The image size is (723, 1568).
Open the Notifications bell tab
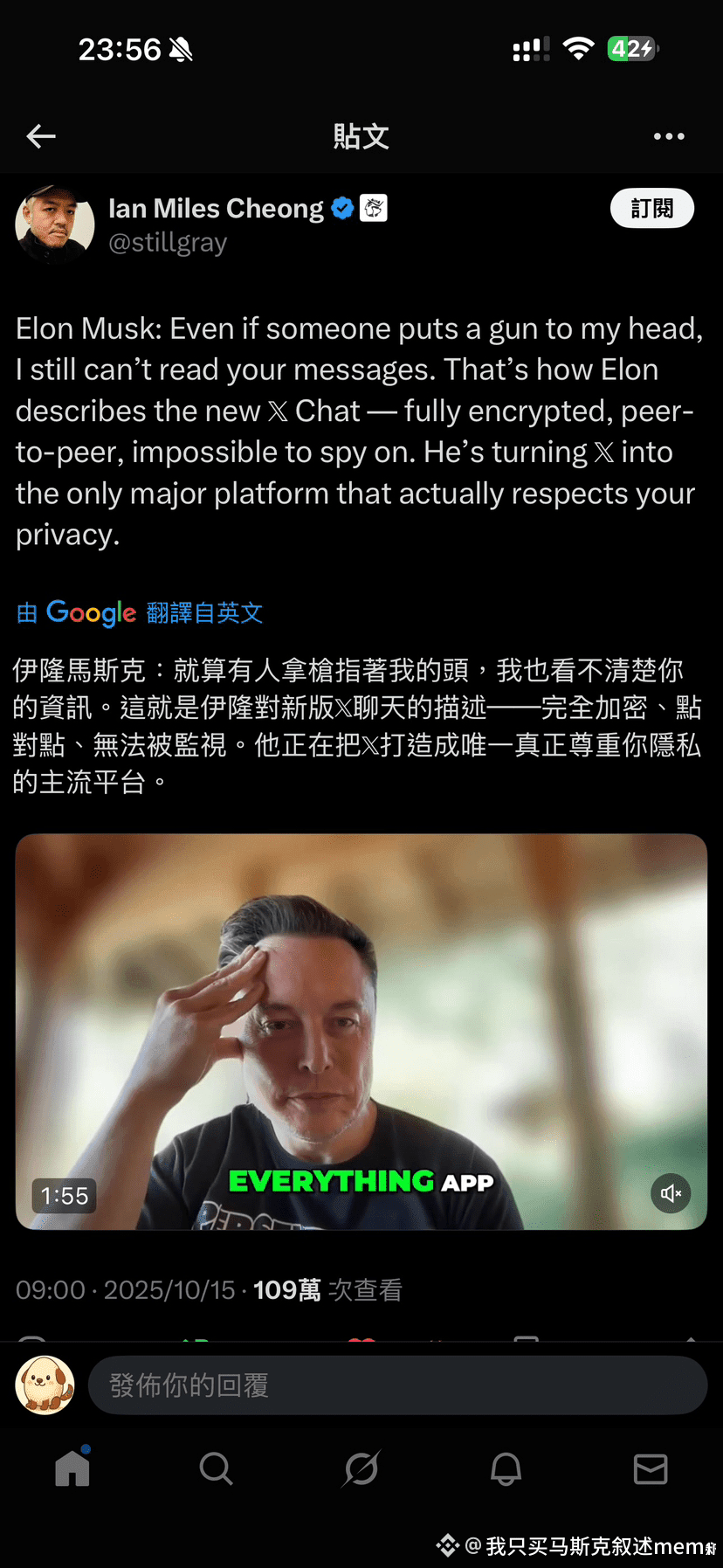coord(506,1468)
